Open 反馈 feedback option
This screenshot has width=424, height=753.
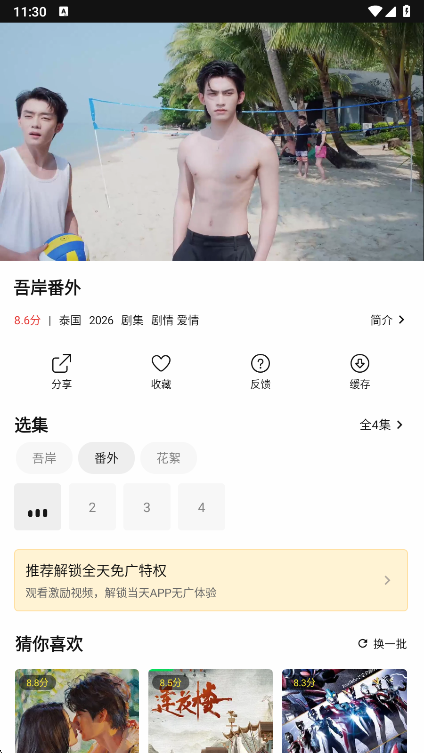(x=260, y=371)
